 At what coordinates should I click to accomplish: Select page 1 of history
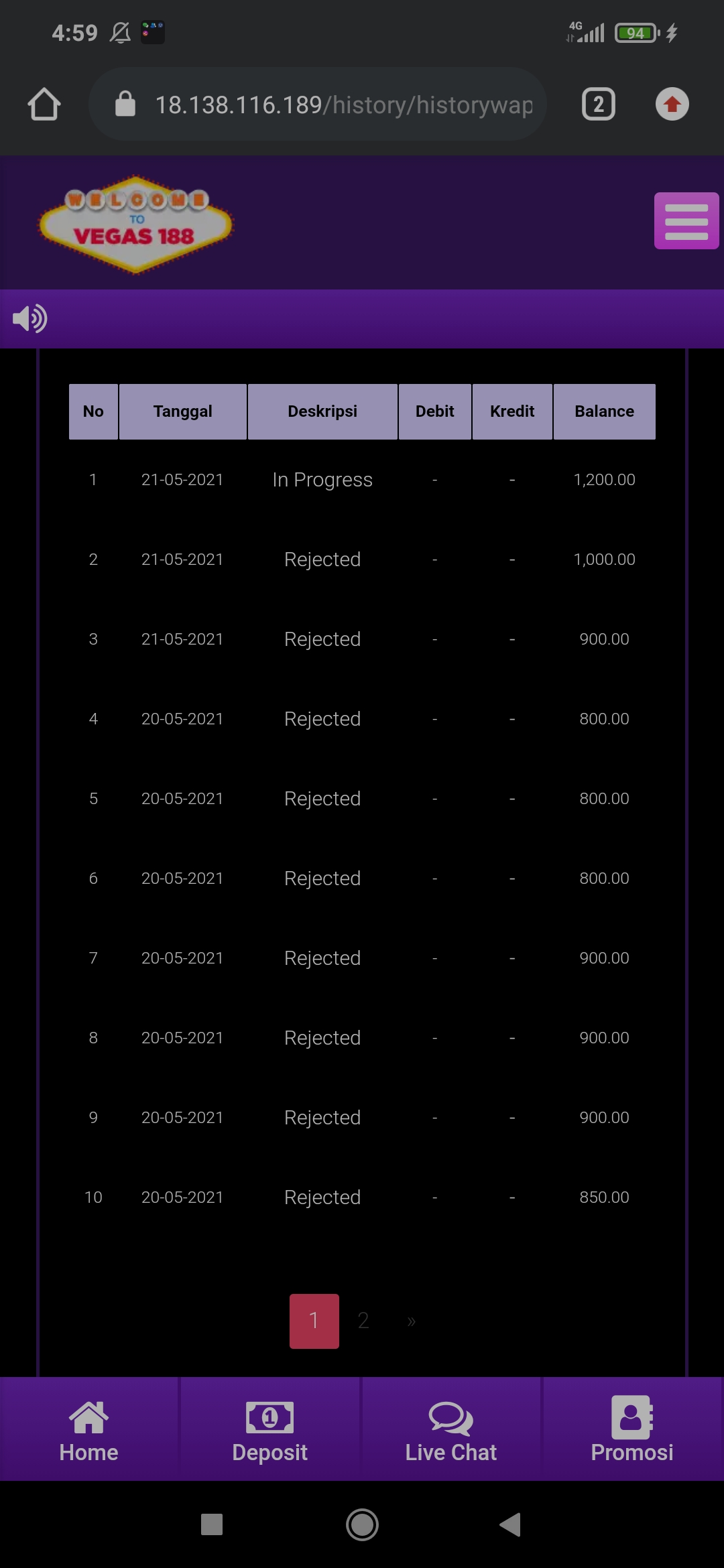tap(314, 1321)
